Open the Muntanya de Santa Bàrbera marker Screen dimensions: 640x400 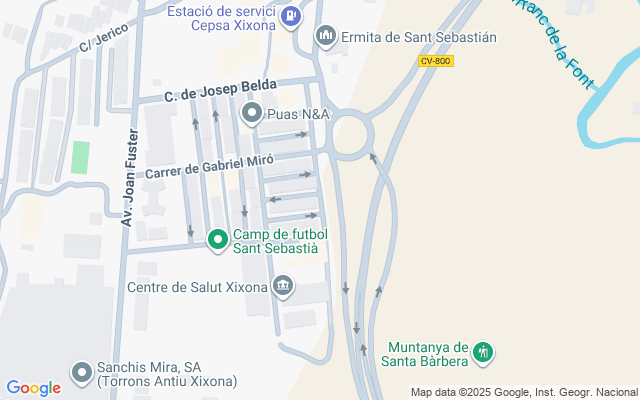tap(483, 351)
